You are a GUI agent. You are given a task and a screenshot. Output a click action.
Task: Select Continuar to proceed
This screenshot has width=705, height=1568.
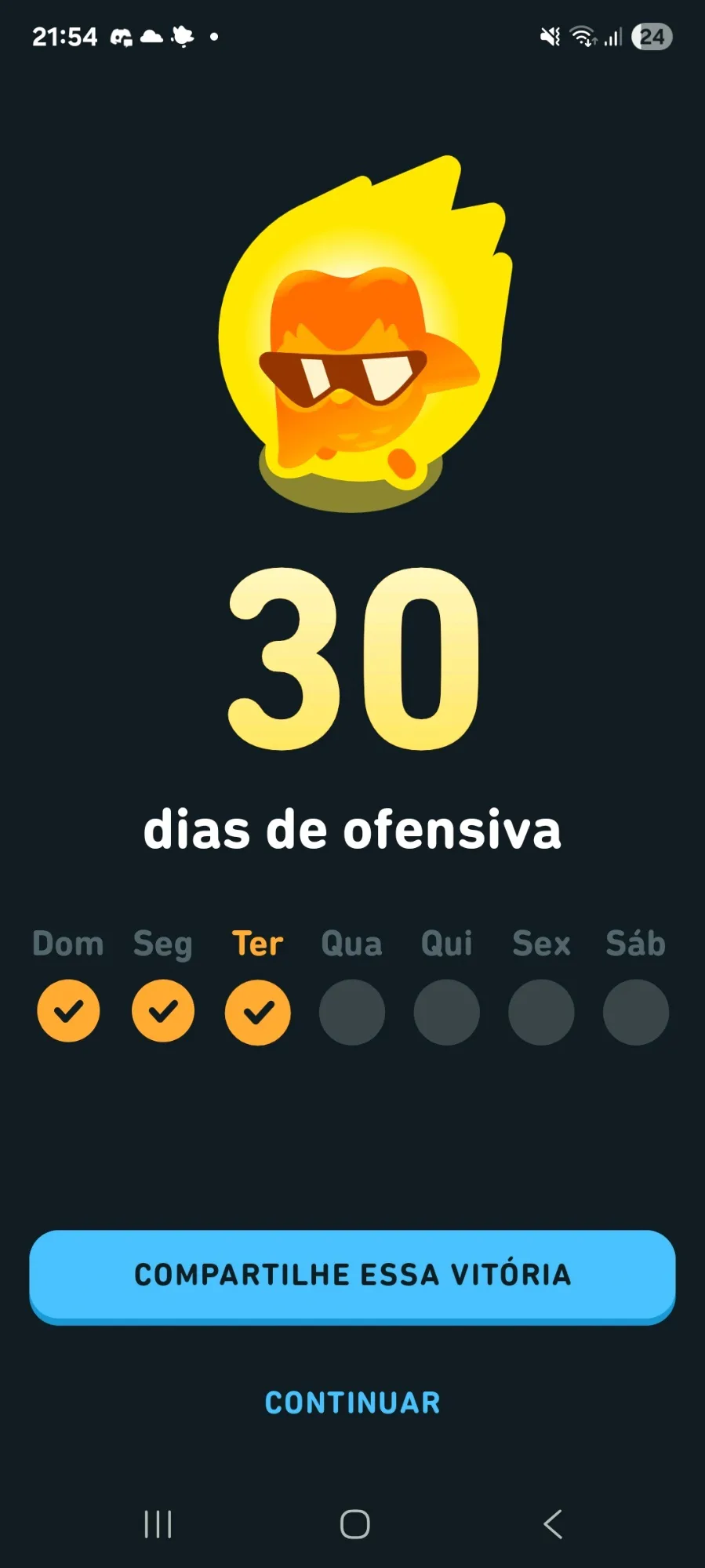352,1402
